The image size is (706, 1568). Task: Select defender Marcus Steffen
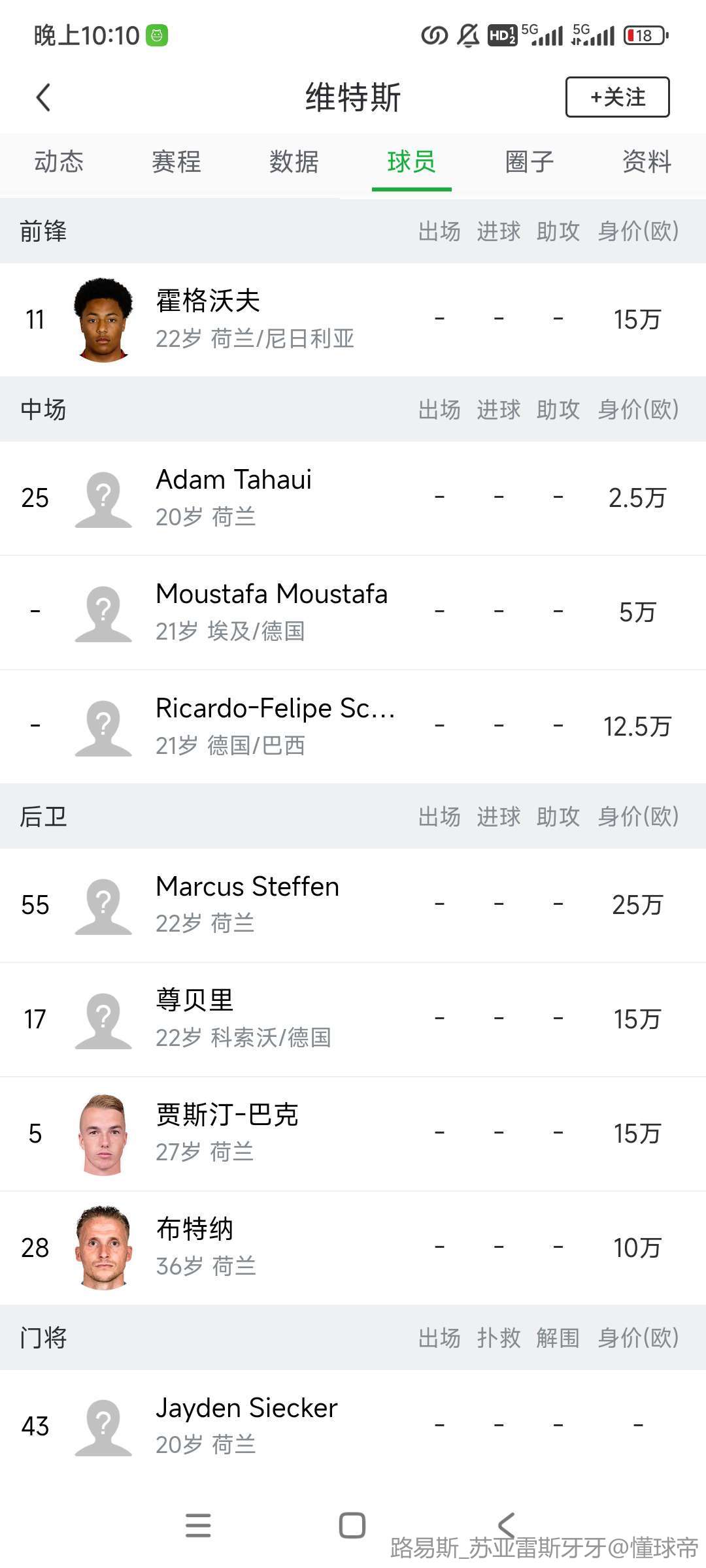pos(353,905)
